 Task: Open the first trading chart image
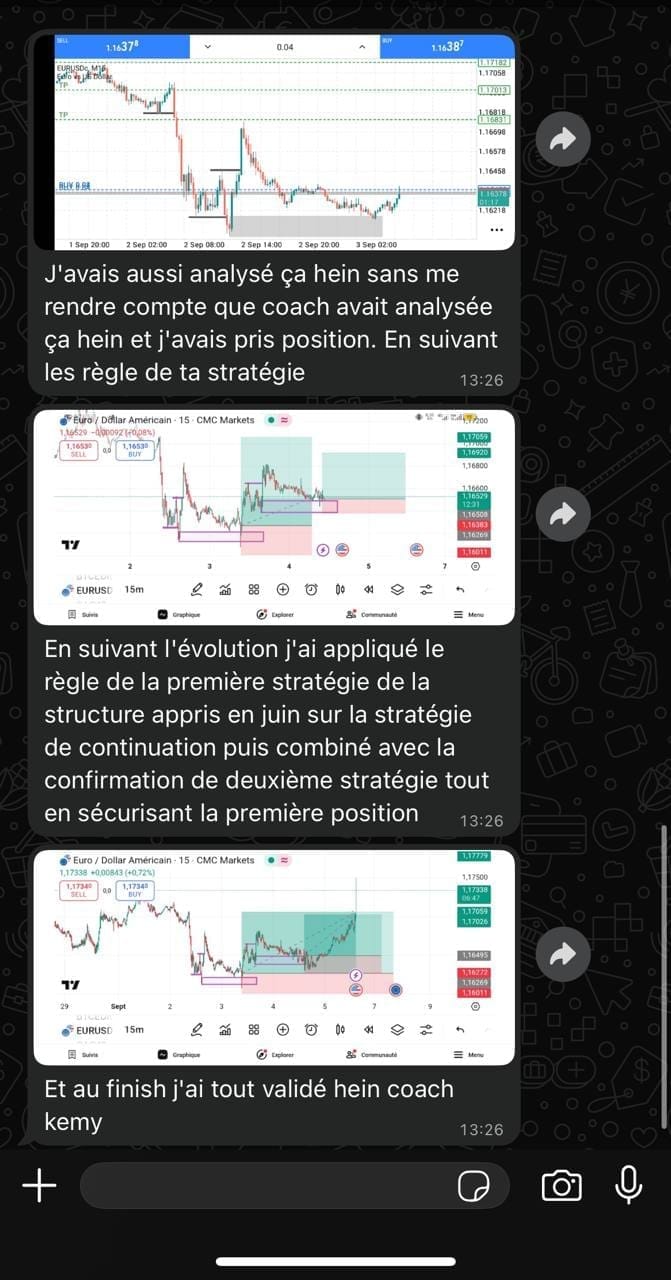(273, 140)
